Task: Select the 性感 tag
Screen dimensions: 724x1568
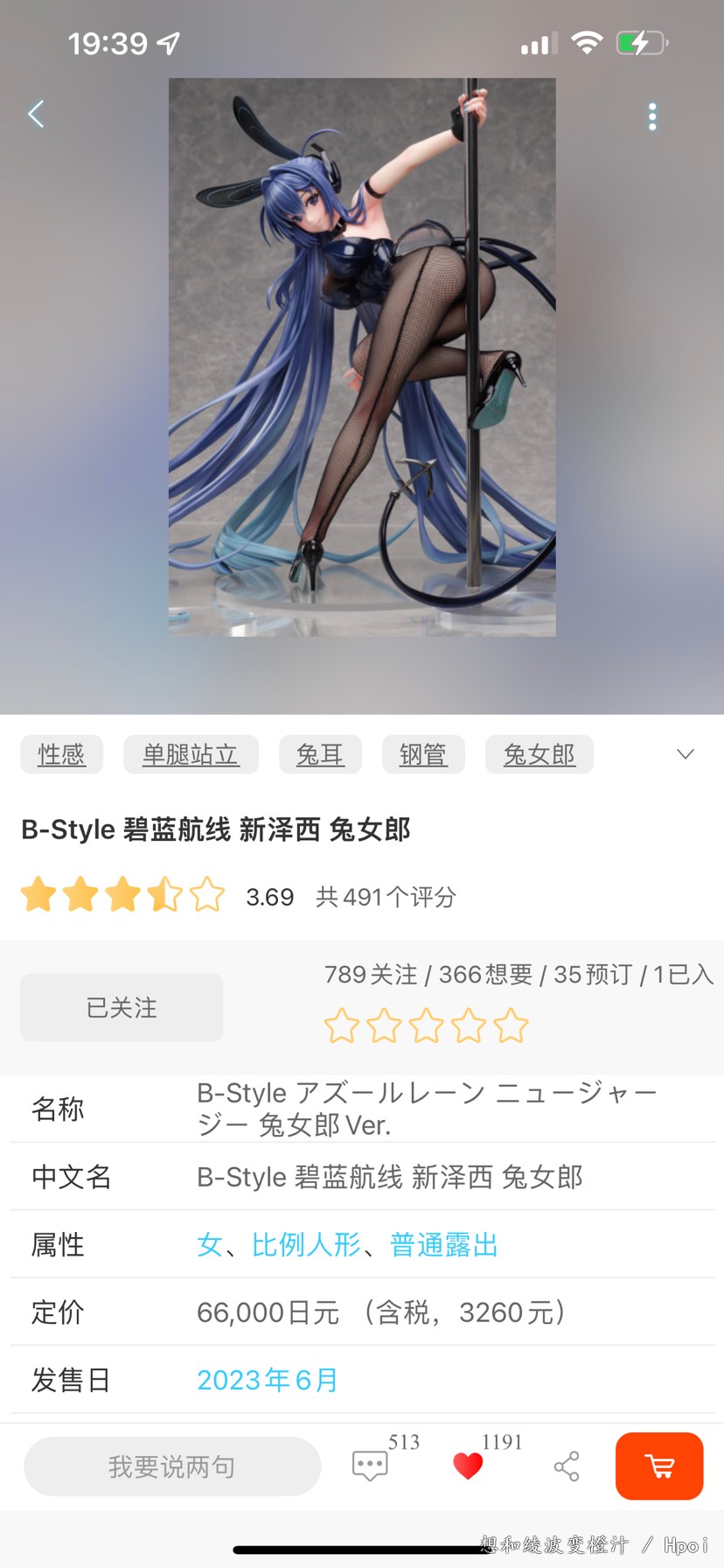Action: coord(61,754)
